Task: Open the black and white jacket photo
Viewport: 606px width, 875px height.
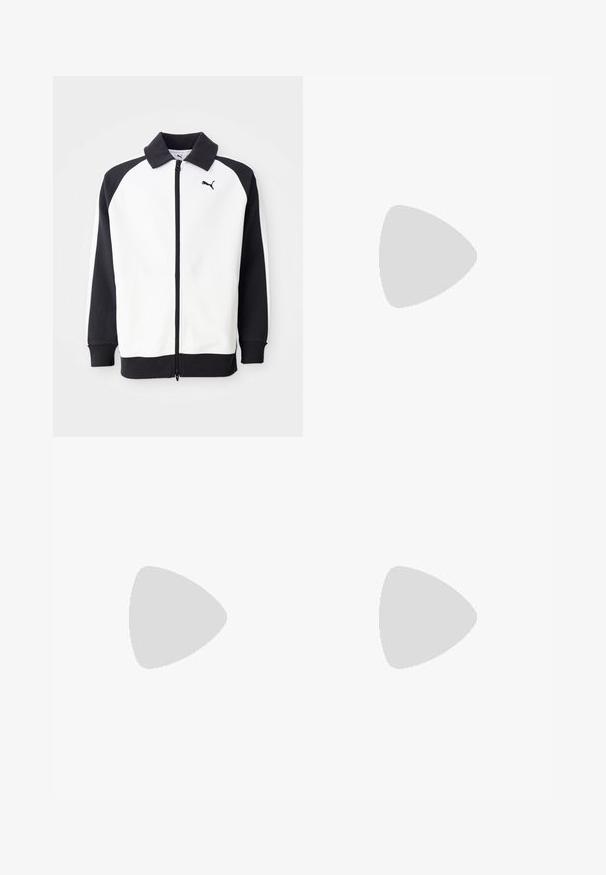Action: click(x=178, y=256)
